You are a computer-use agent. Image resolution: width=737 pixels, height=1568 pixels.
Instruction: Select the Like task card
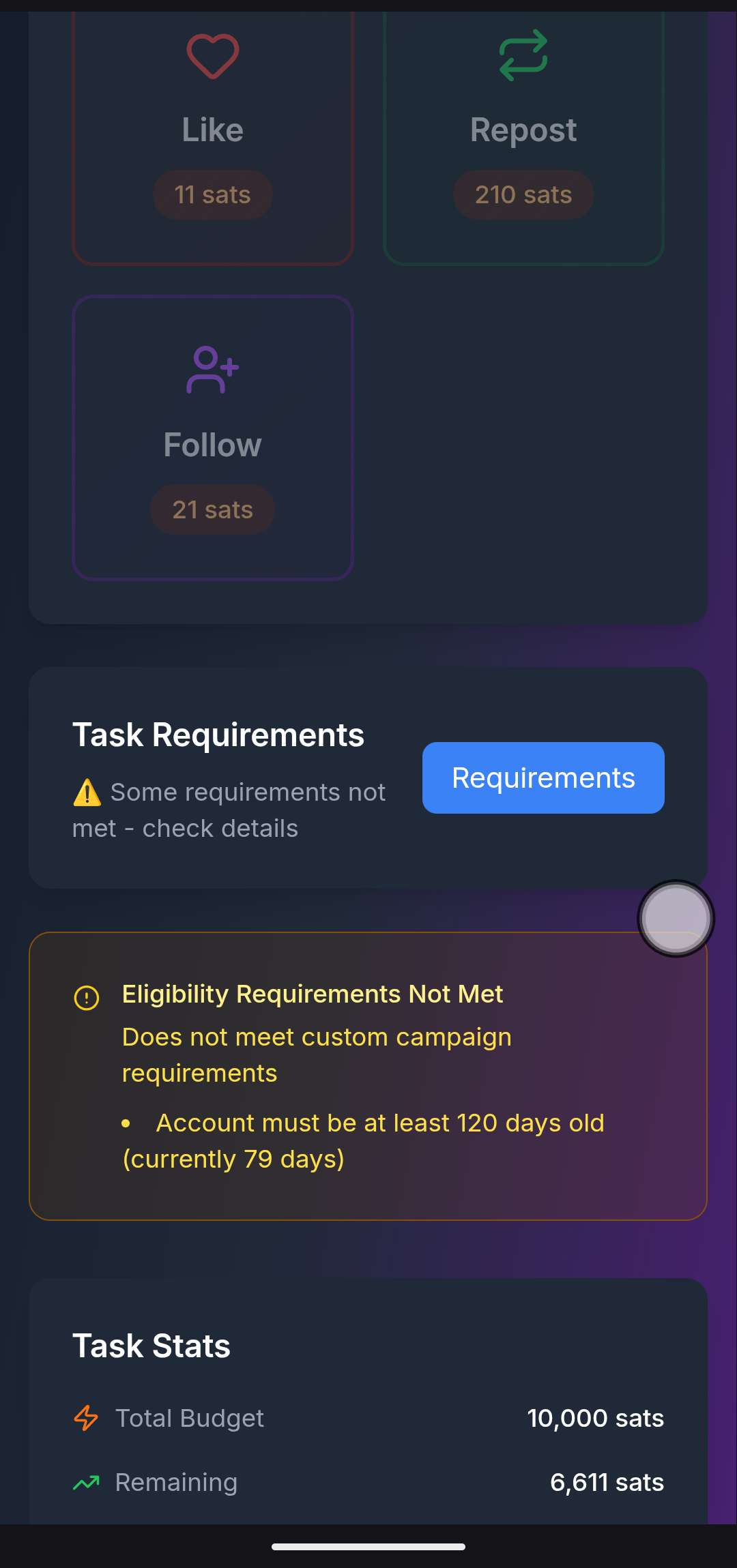tap(212, 136)
